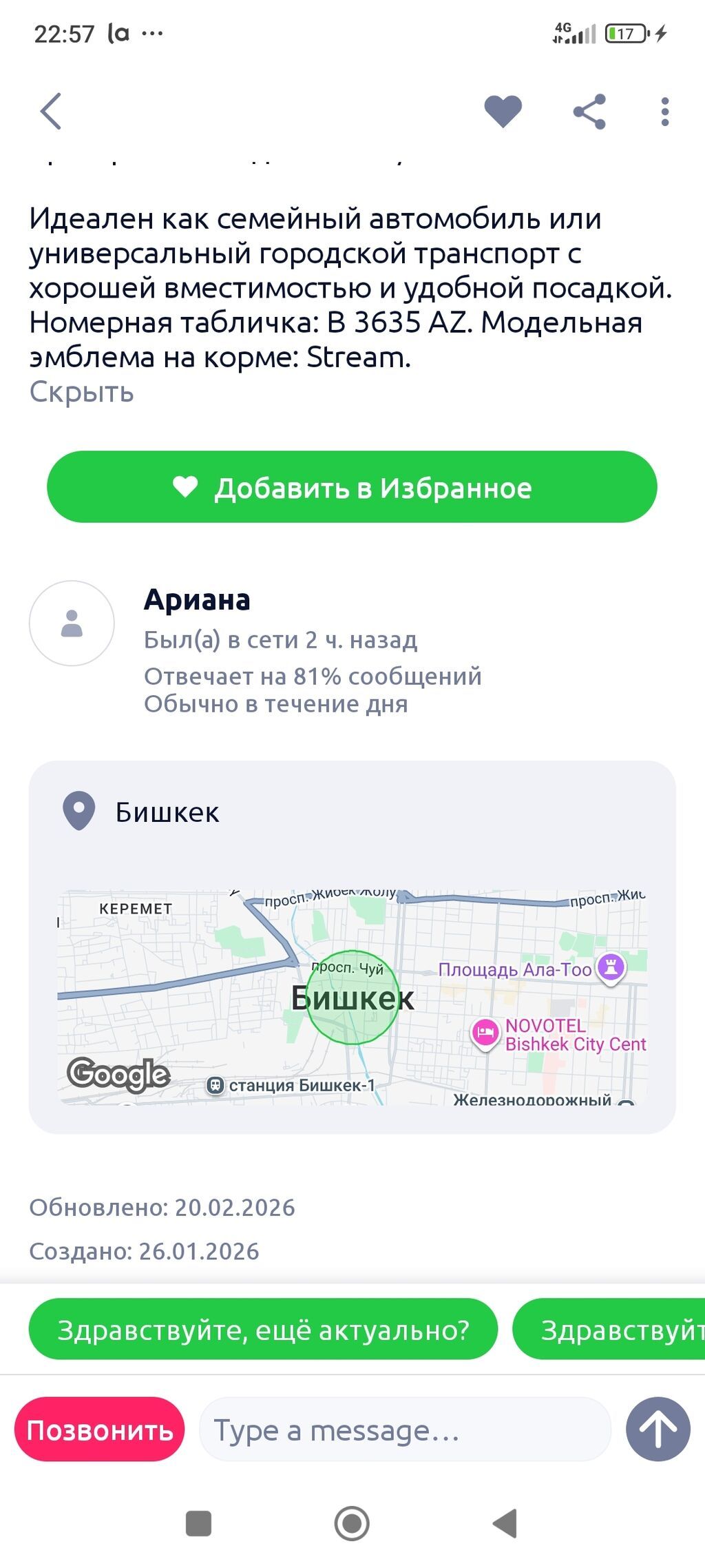Call the seller with Позвонить
The height and width of the screenshot is (1568, 705).
click(99, 1430)
